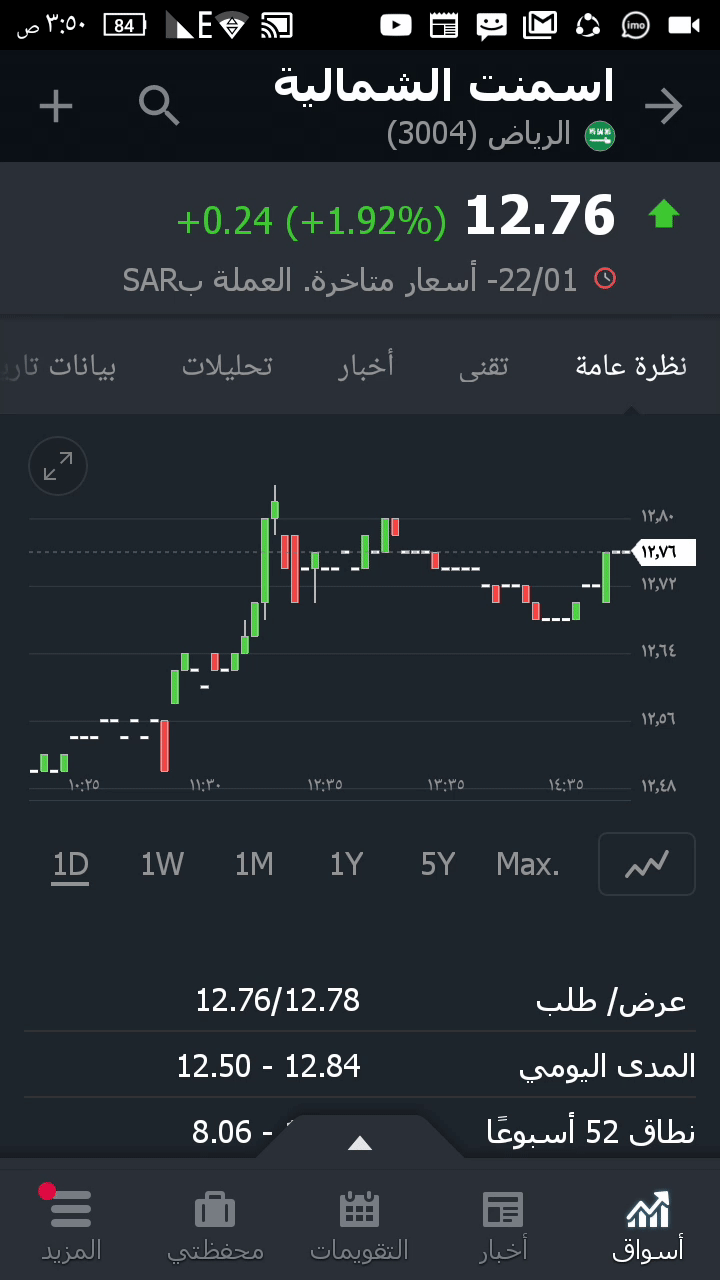Show the 1M chart range
720x1280 pixels.
(254, 864)
